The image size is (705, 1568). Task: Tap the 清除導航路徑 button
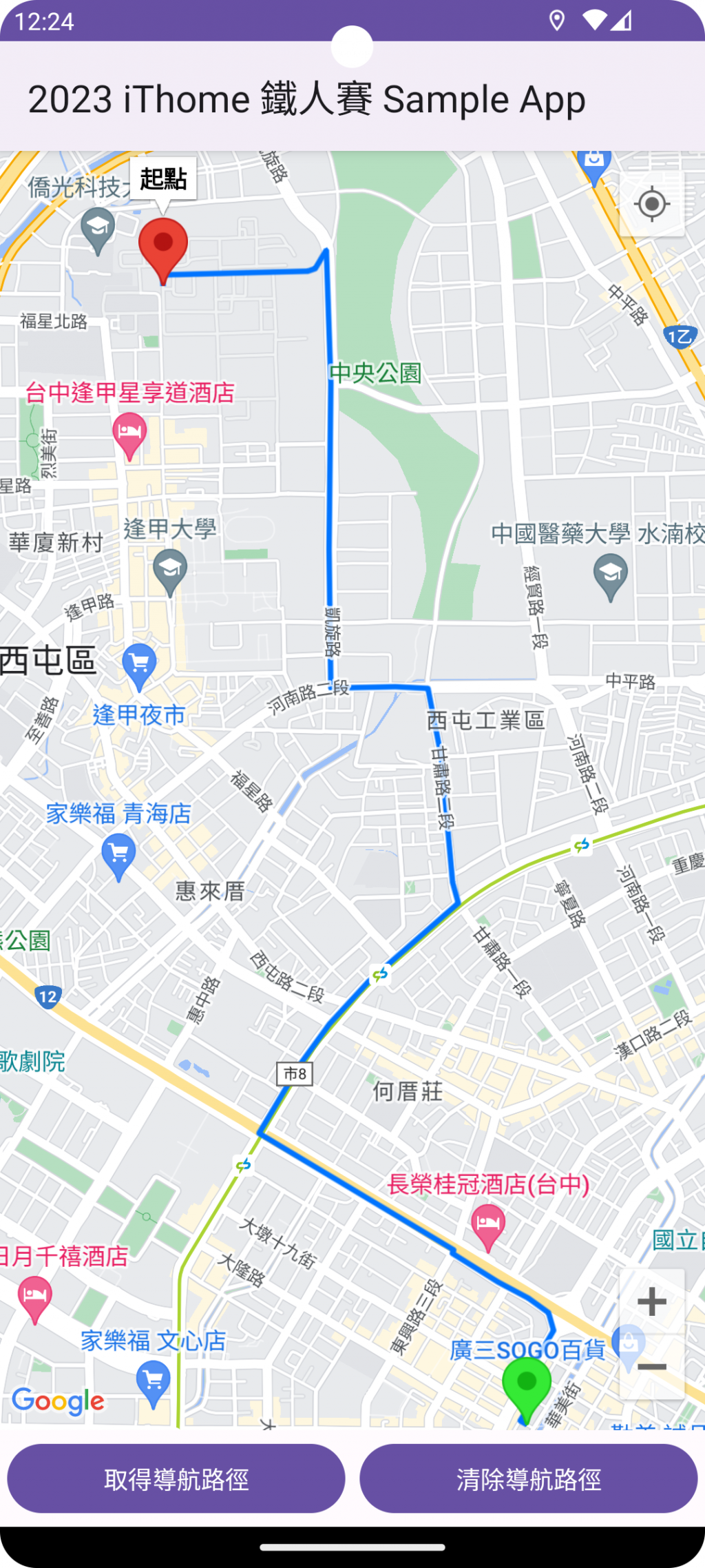coord(529,1479)
